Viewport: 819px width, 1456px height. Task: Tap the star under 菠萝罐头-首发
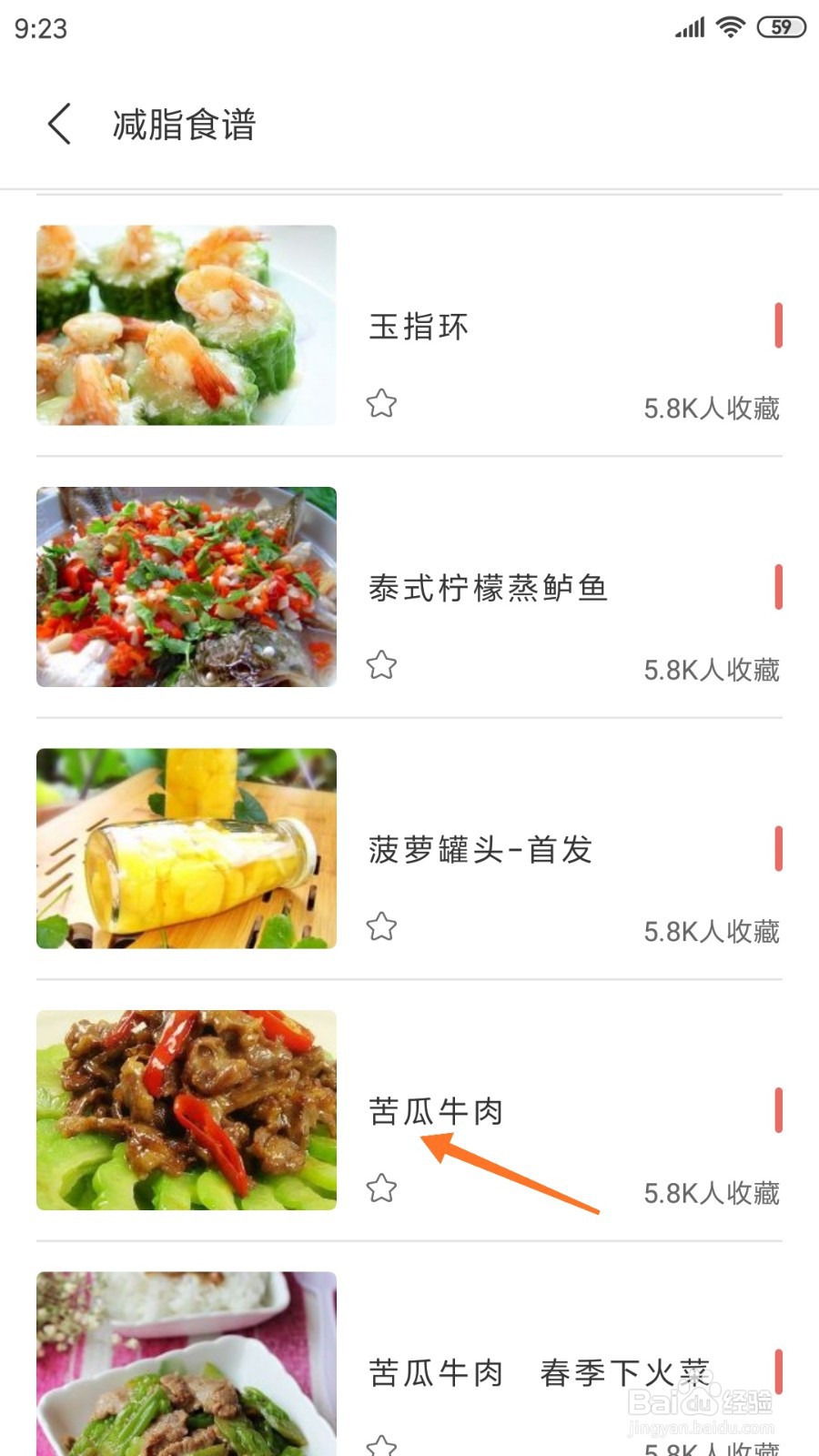coord(382,927)
